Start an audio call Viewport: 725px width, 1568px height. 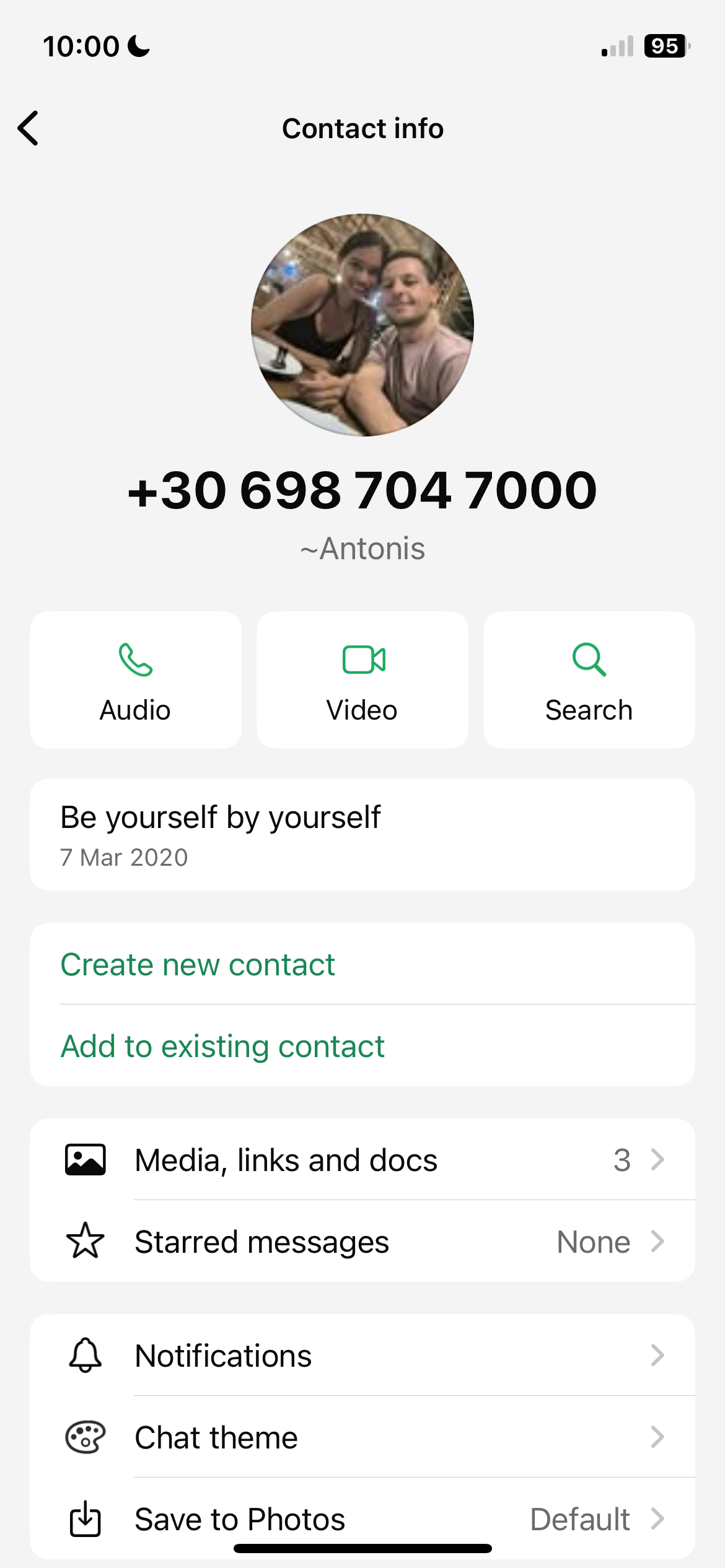click(136, 680)
